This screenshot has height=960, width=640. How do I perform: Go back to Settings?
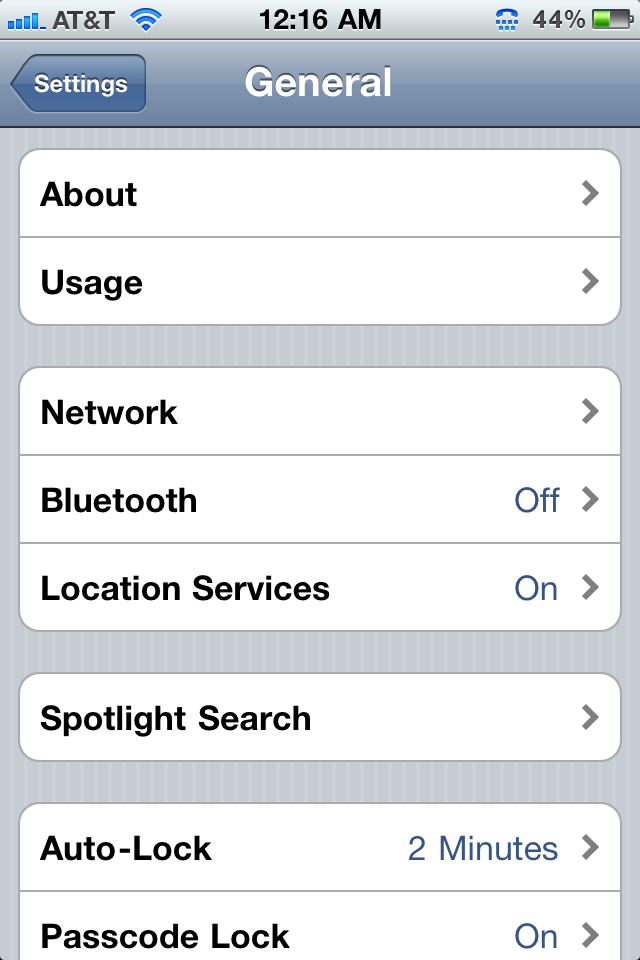click(x=80, y=84)
